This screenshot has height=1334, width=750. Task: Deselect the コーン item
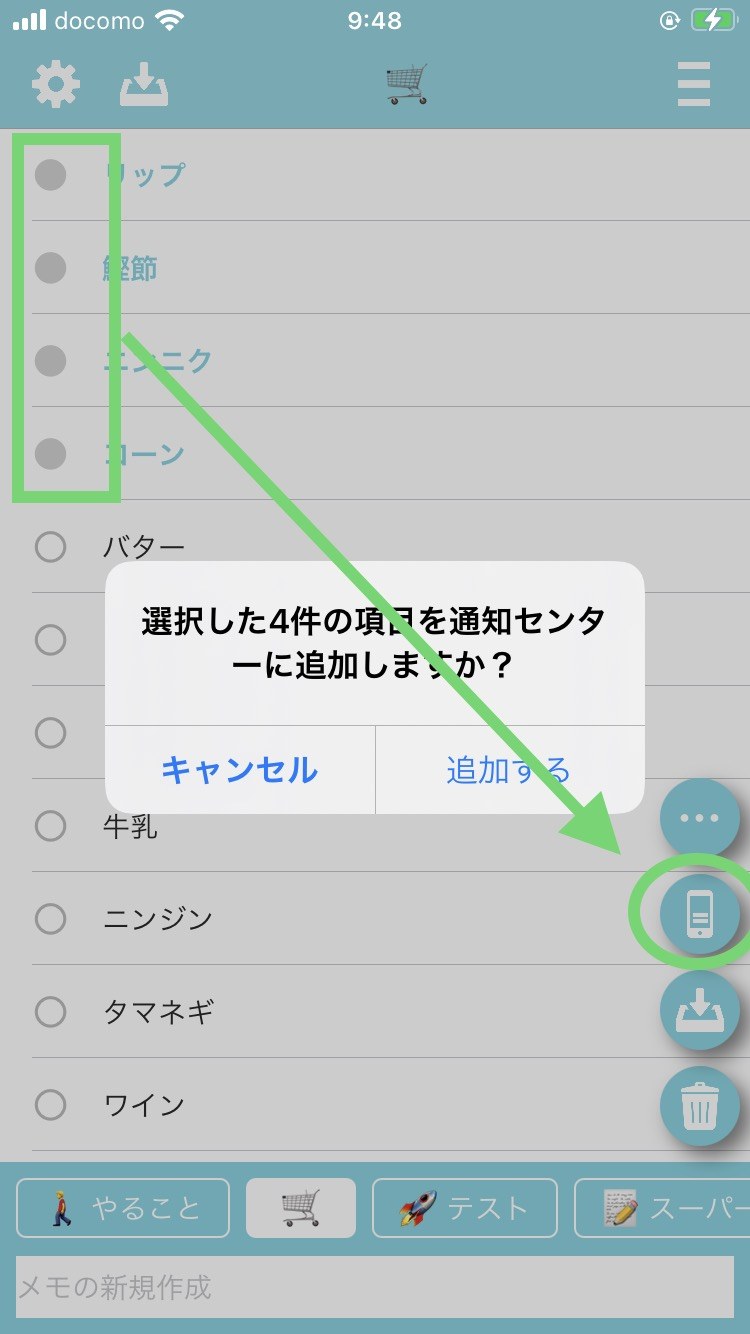coord(50,454)
